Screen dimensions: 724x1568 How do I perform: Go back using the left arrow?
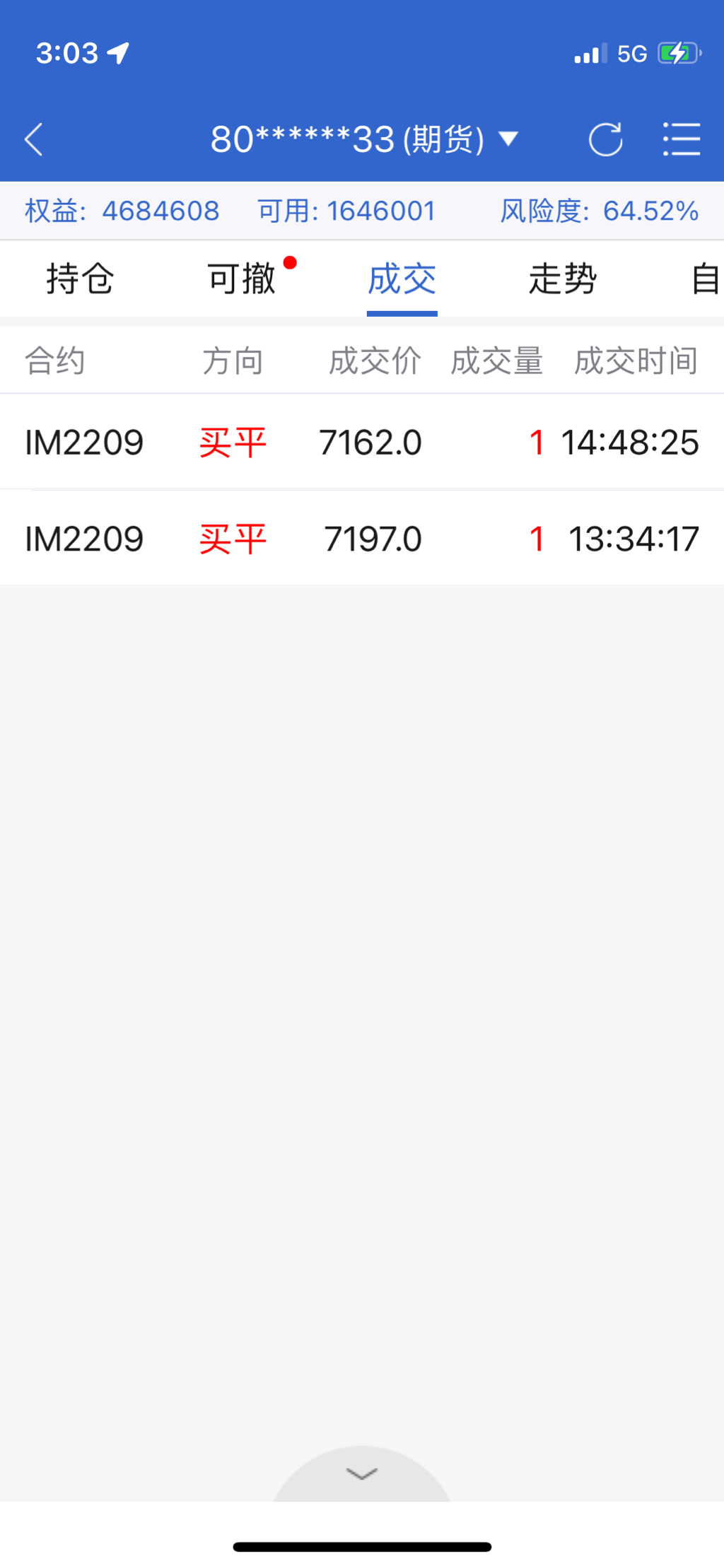click(x=34, y=139)
